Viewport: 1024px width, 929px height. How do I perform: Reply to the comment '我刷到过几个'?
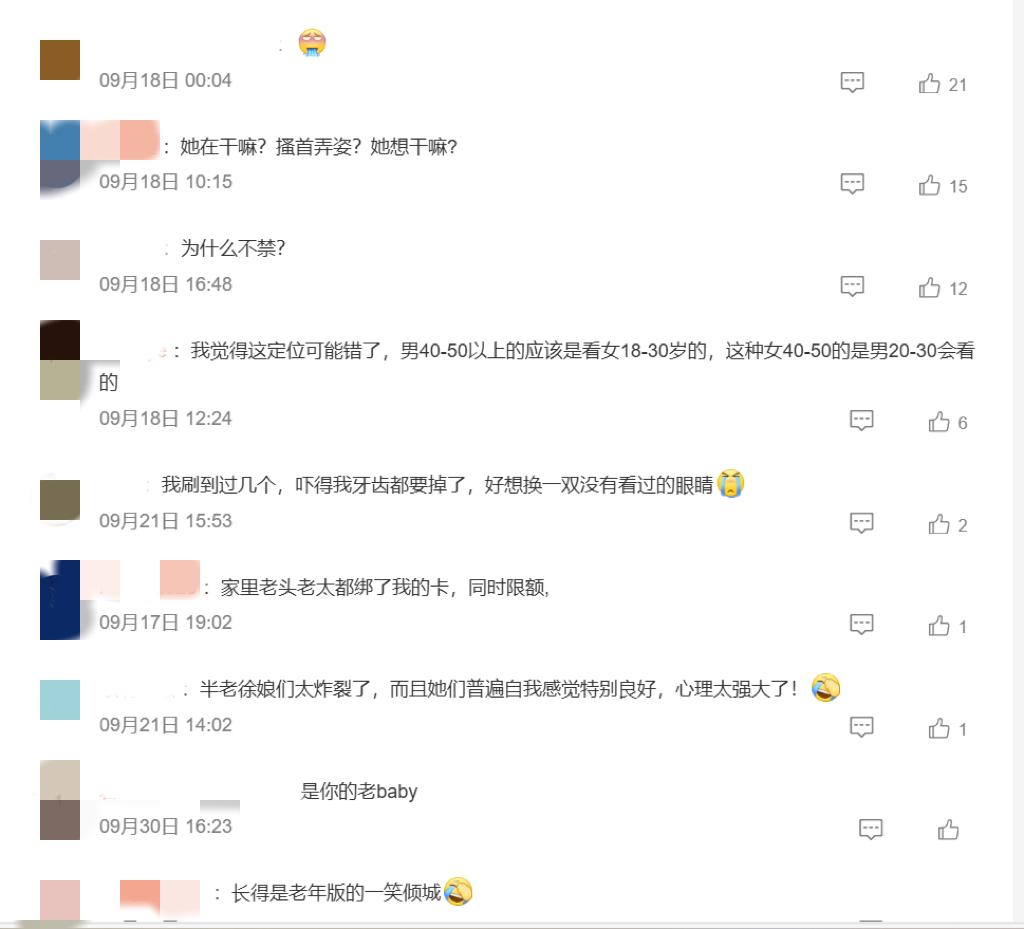click(862, 523)
